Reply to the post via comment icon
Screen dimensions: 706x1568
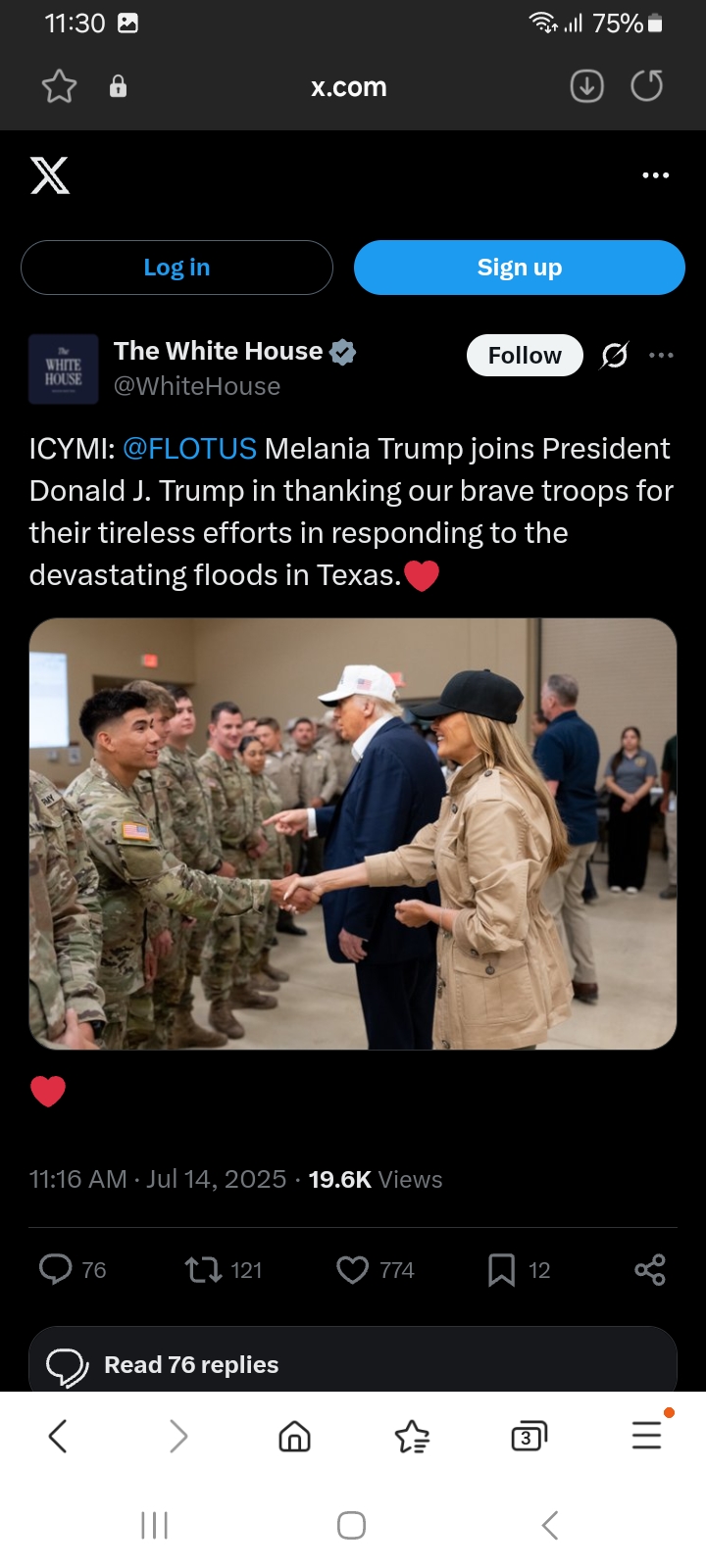pyautogui.click(x=56, y=1270)
